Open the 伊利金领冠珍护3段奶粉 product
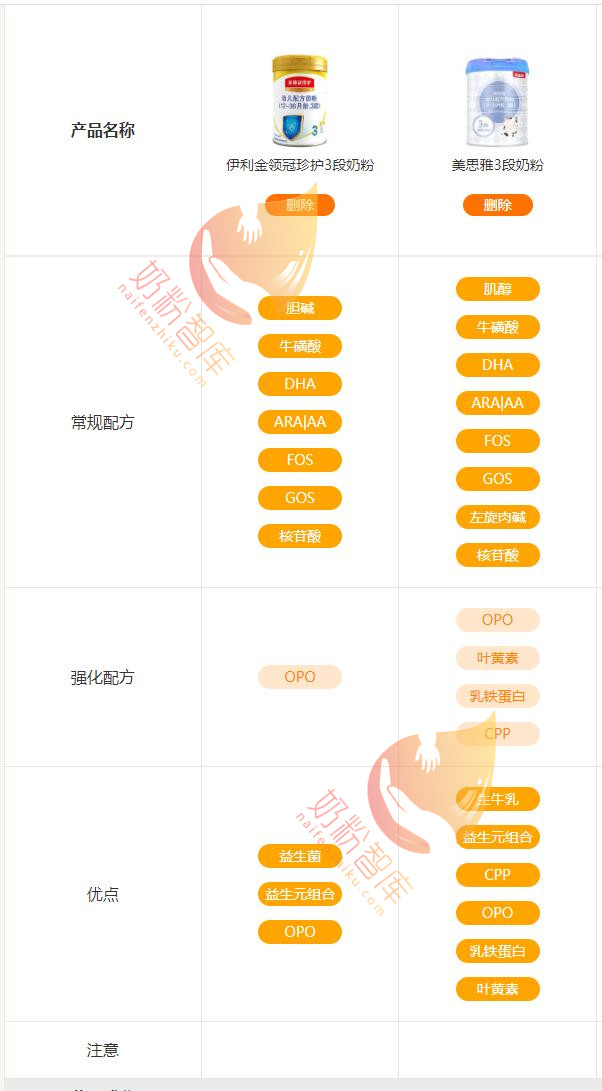Image resolution: width=602 pixels, height=1091 pixels. [300, 166]
